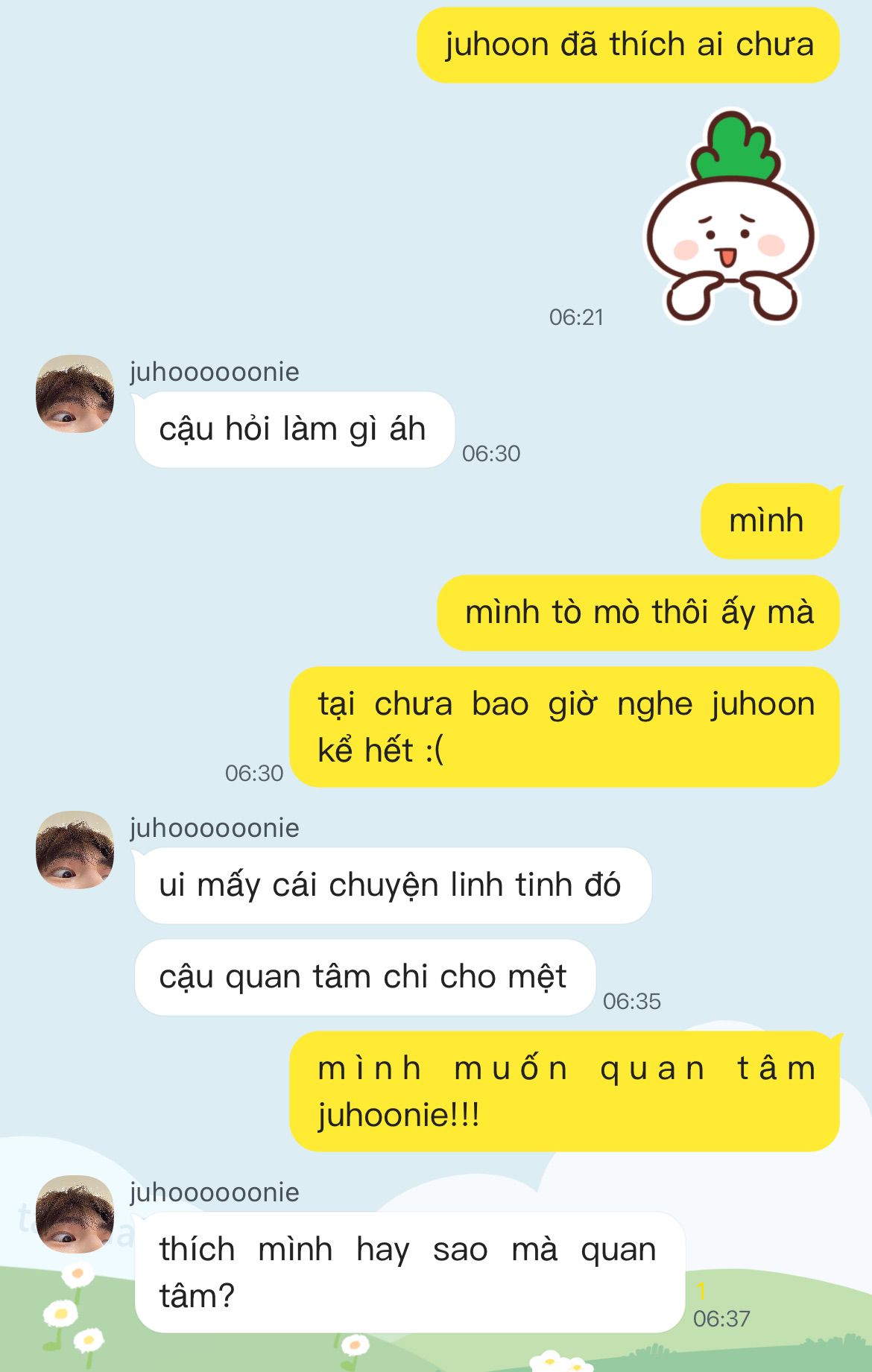Open the radish sticker sent at 06:21
This screenshot has height=1372, width=872.
[x=730, y=218]
